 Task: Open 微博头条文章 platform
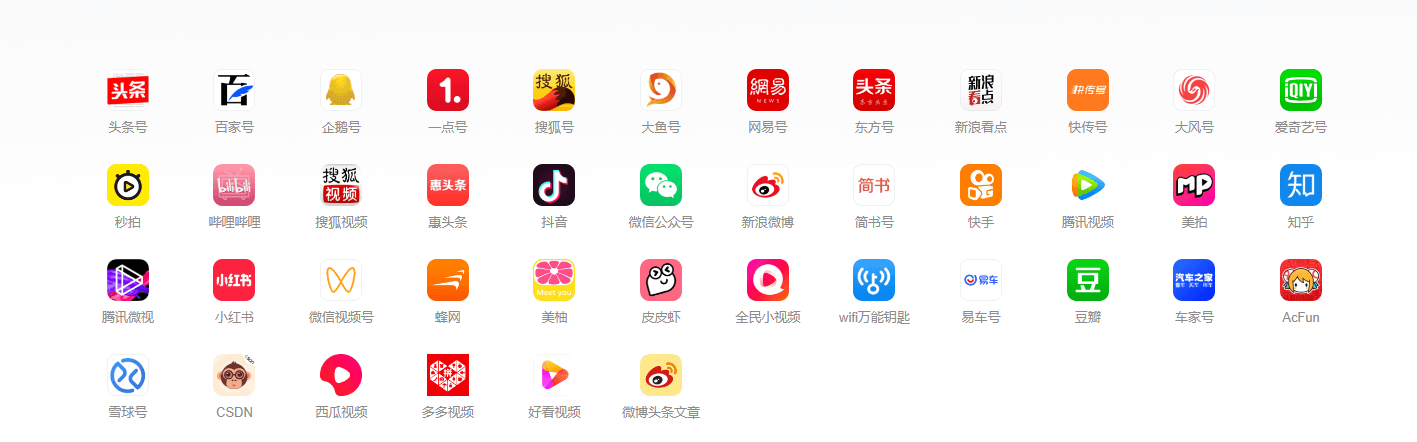[661, 375]
